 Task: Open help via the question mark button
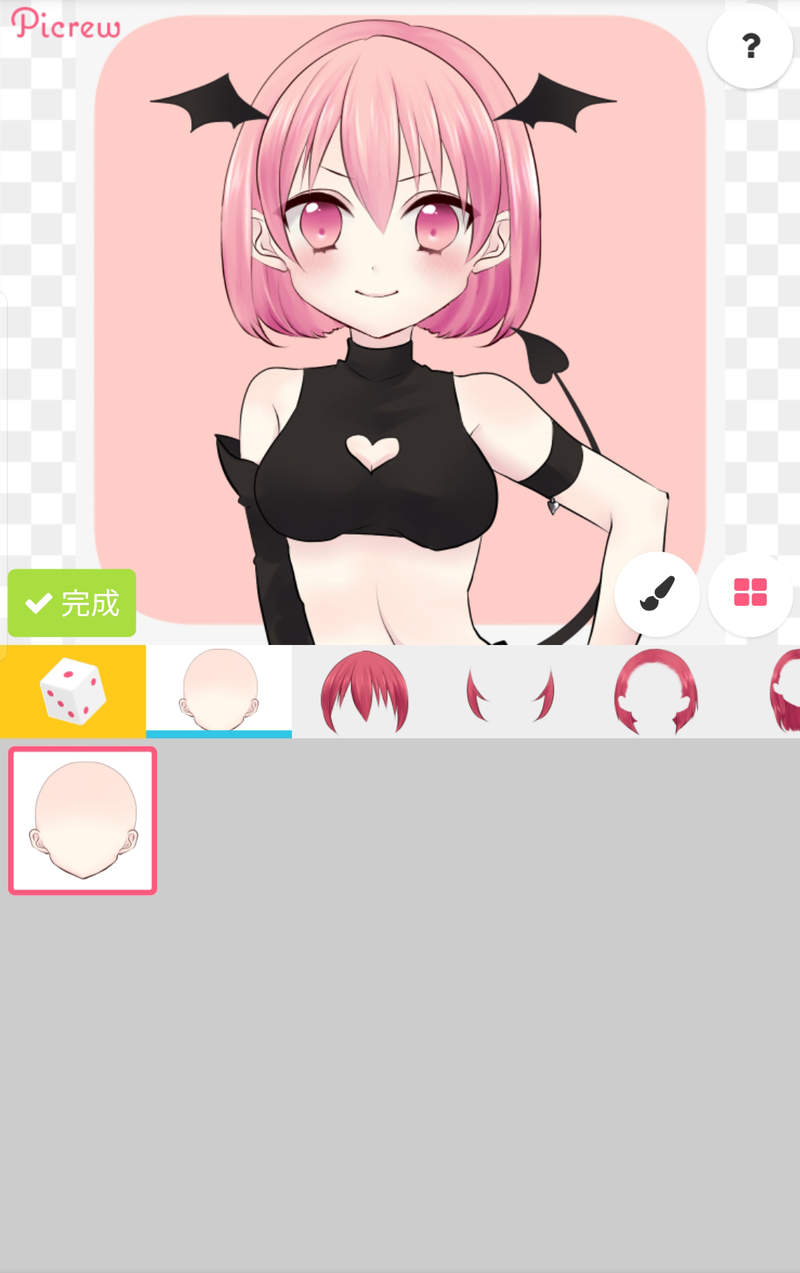click(749, 46)
